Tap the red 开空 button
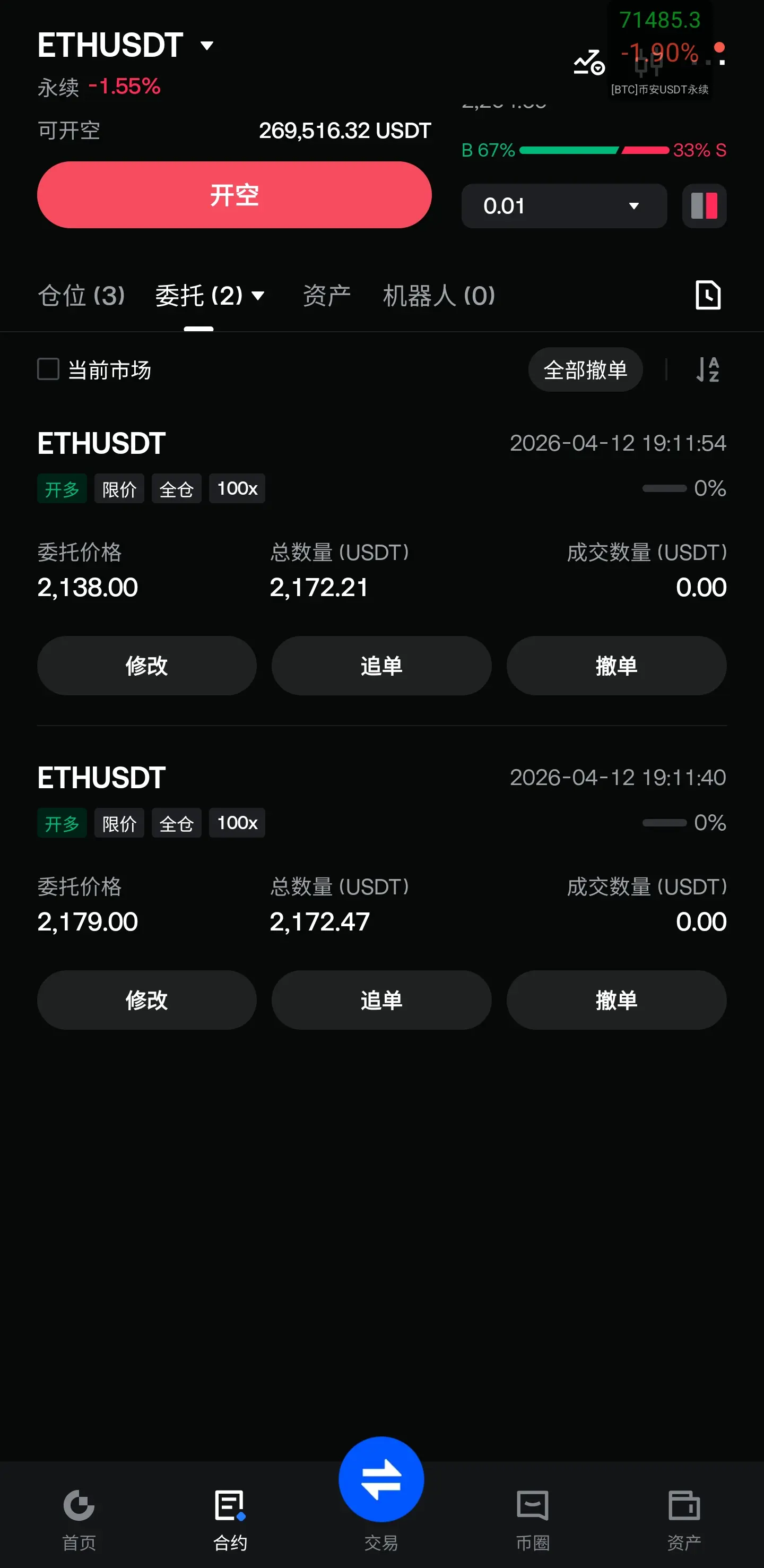Screen dimensions: 764x1568 point(234,195)
